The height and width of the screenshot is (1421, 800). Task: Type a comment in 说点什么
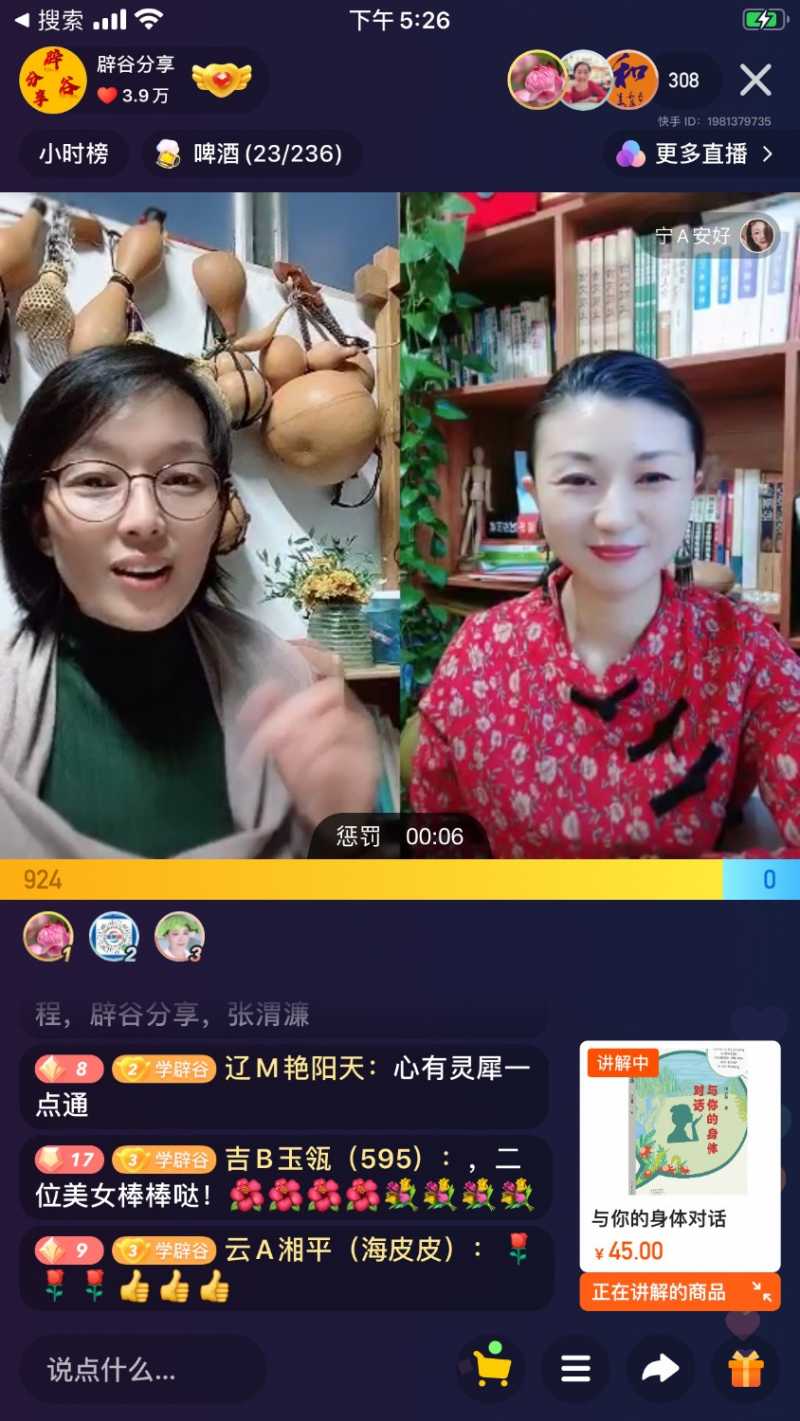pyautogui.click(x=142, y=1369)
